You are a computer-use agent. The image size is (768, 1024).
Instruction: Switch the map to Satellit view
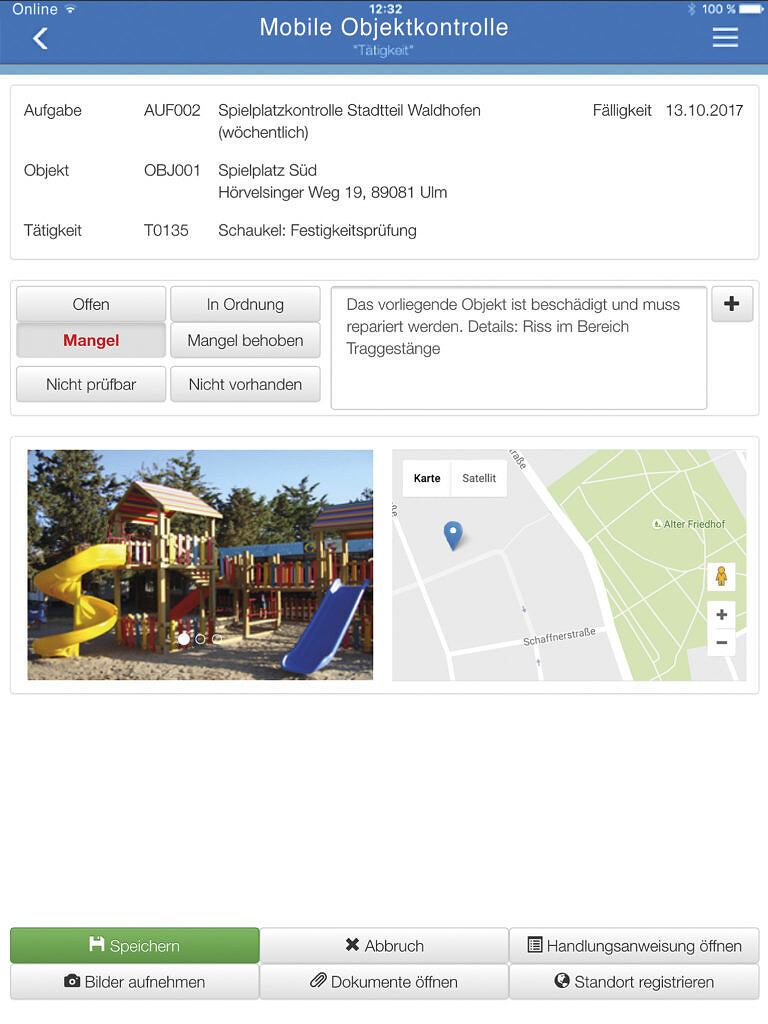click(x=479, y=478)
